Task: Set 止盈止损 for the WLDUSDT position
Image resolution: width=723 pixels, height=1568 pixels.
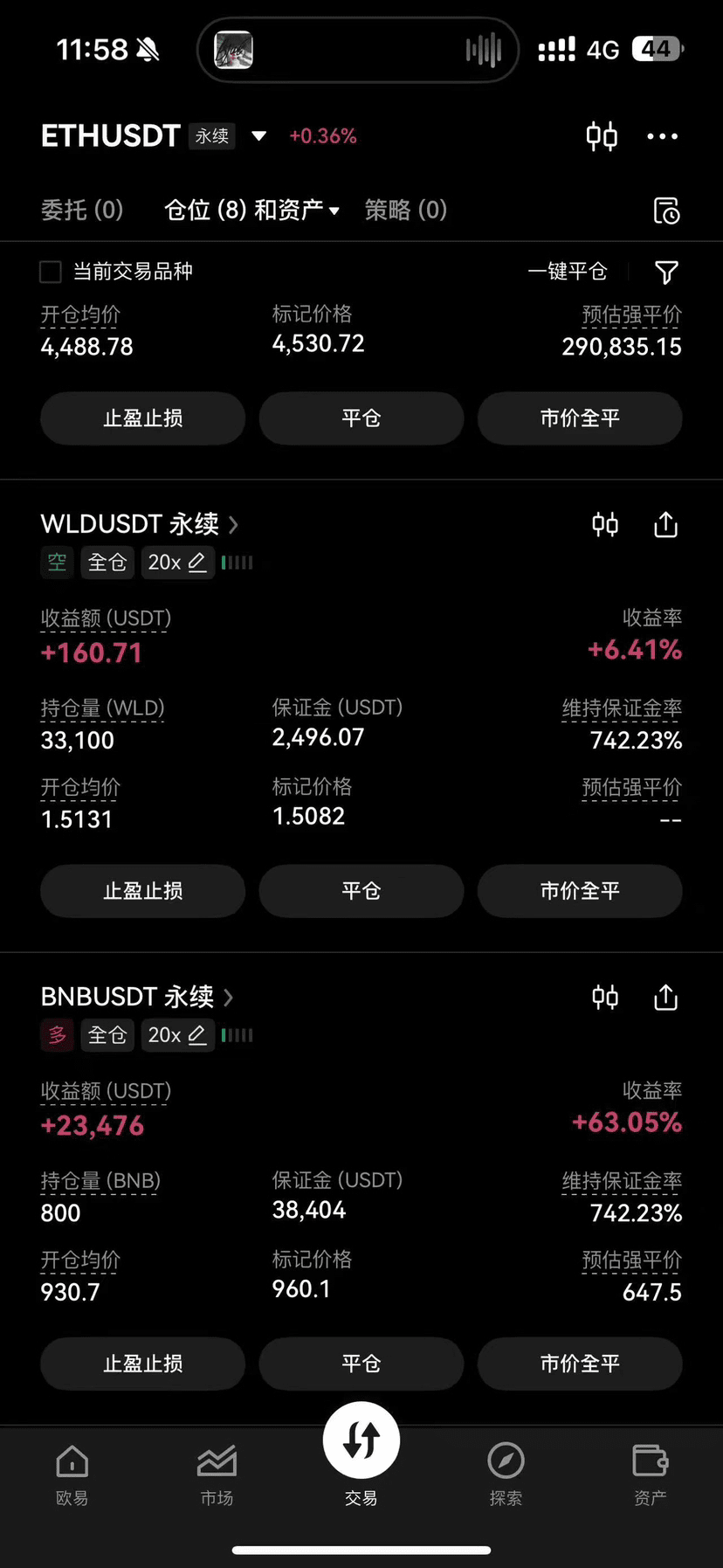Action: click(x=143, y=891)
